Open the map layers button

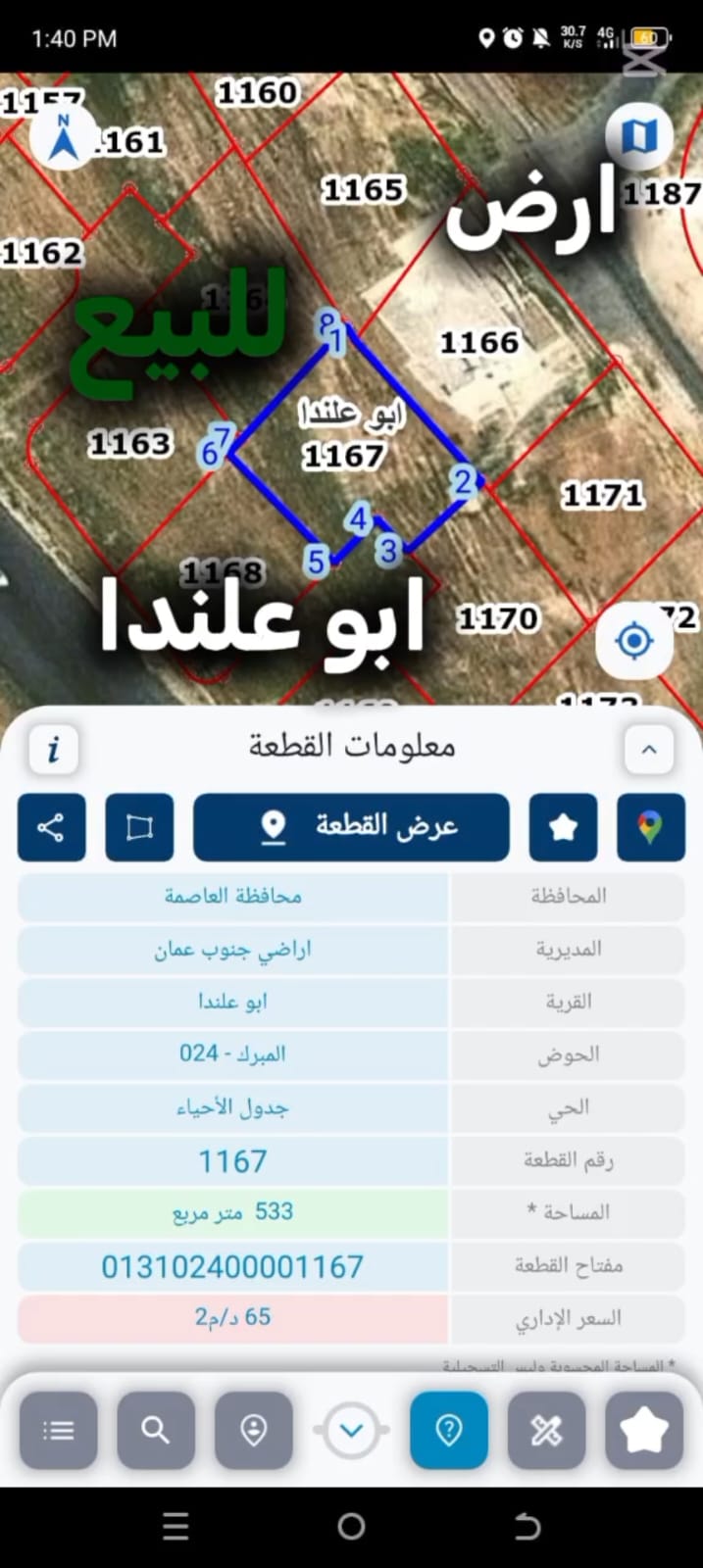tap(638, 135)
